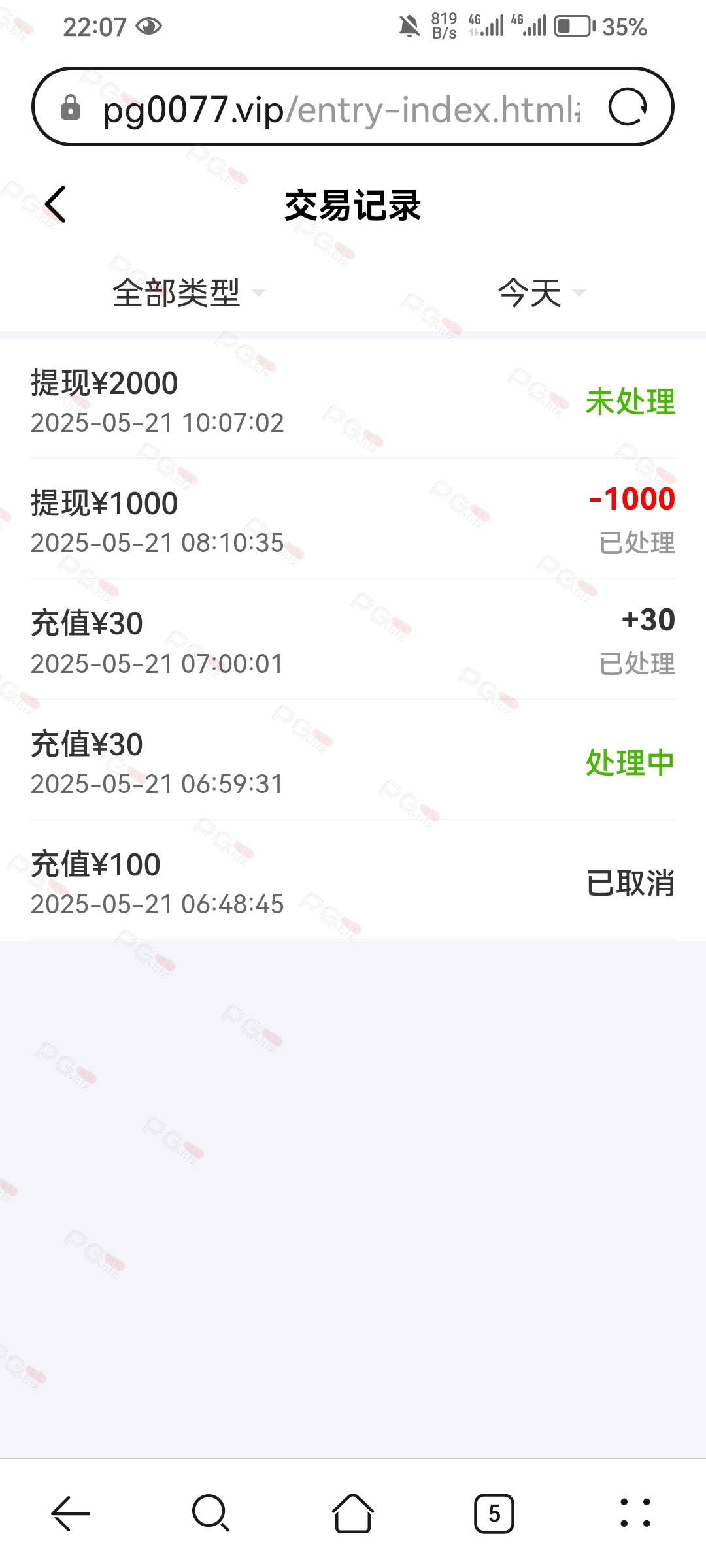Open the 提现¥2000 未处理 record
Image resolution: width=706 pixels, height=1568 pixels.
(353, 399)
